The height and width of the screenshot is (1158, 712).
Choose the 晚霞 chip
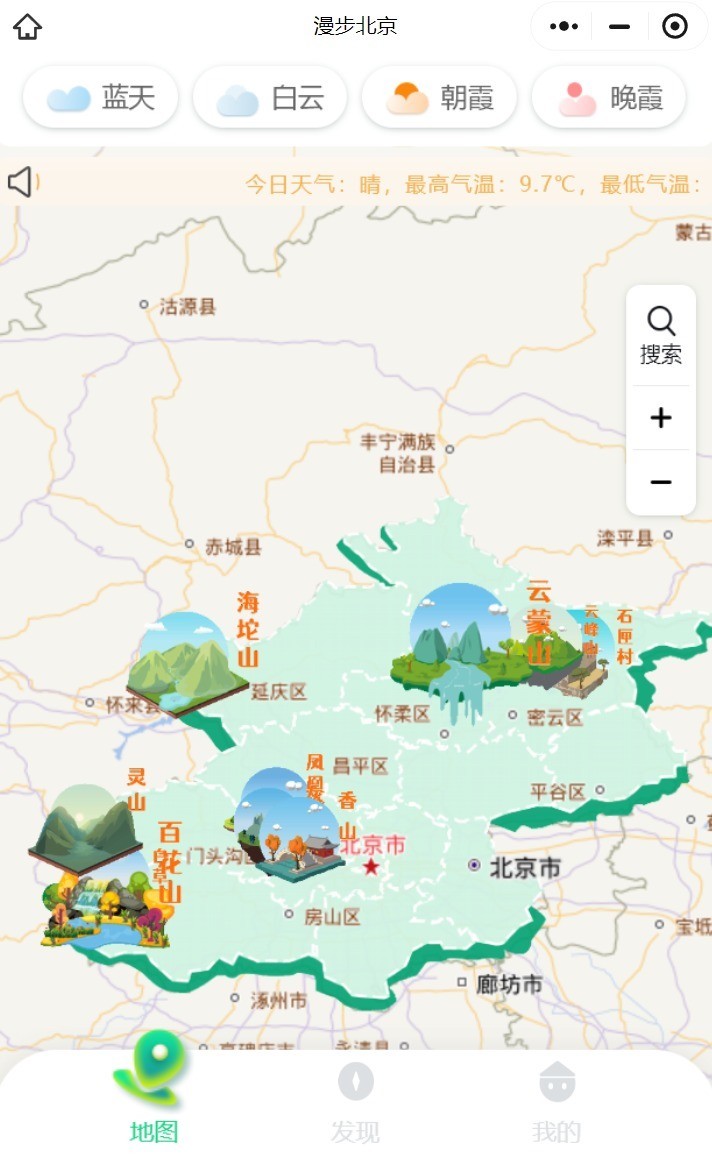[x=608, y=98]
